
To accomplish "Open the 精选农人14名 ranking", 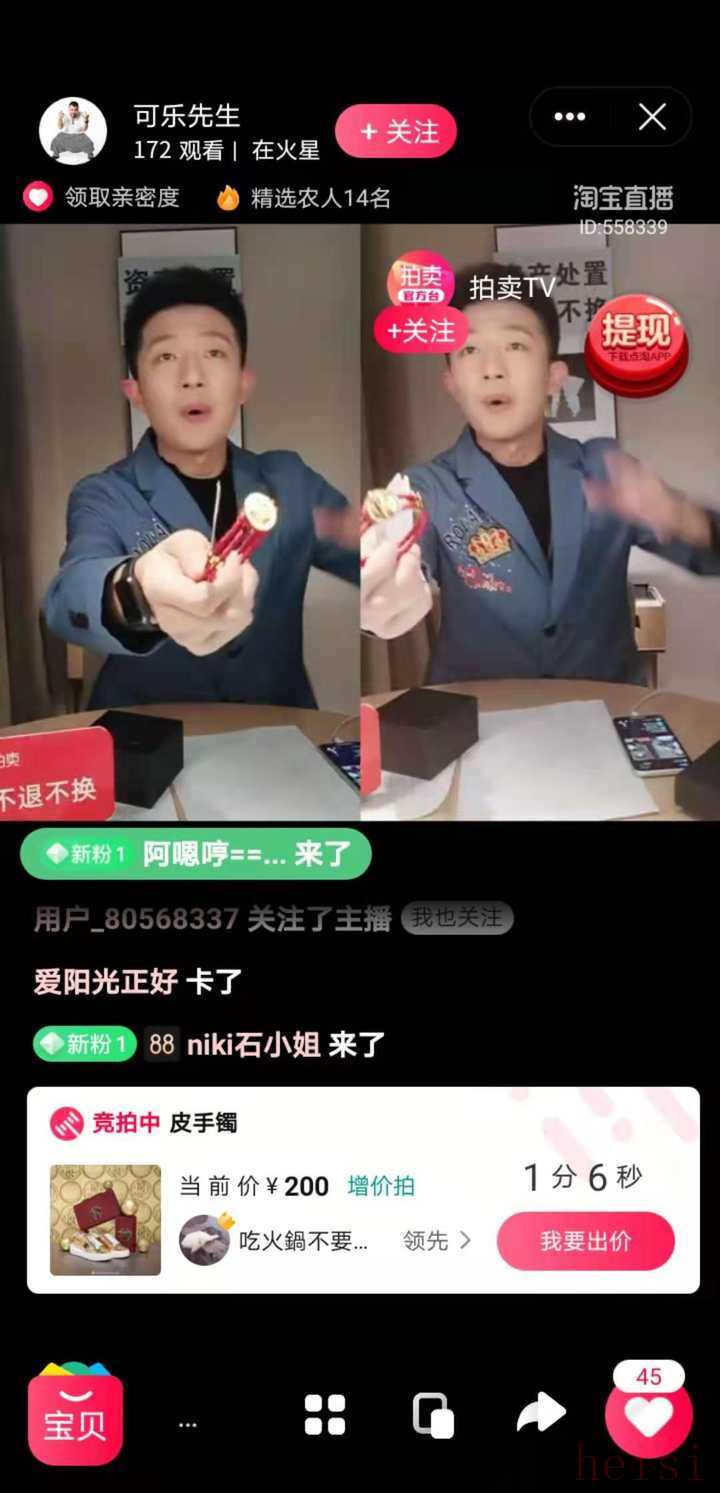I will tap(304, 197).
